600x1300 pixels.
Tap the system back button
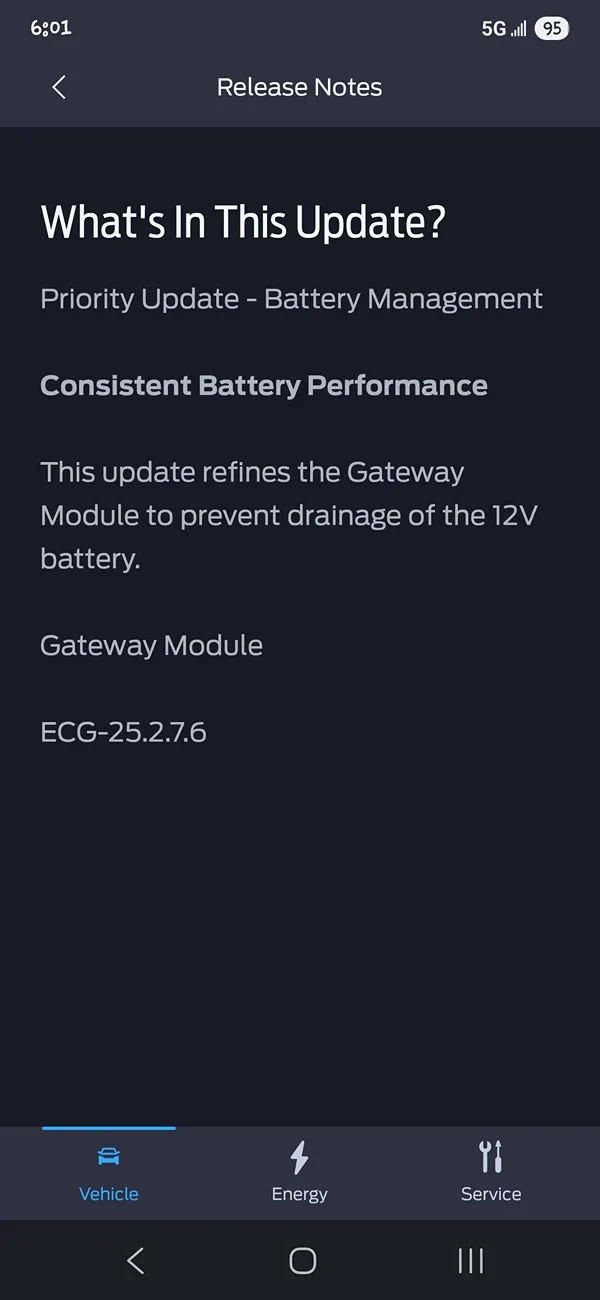coord(136,1261)
